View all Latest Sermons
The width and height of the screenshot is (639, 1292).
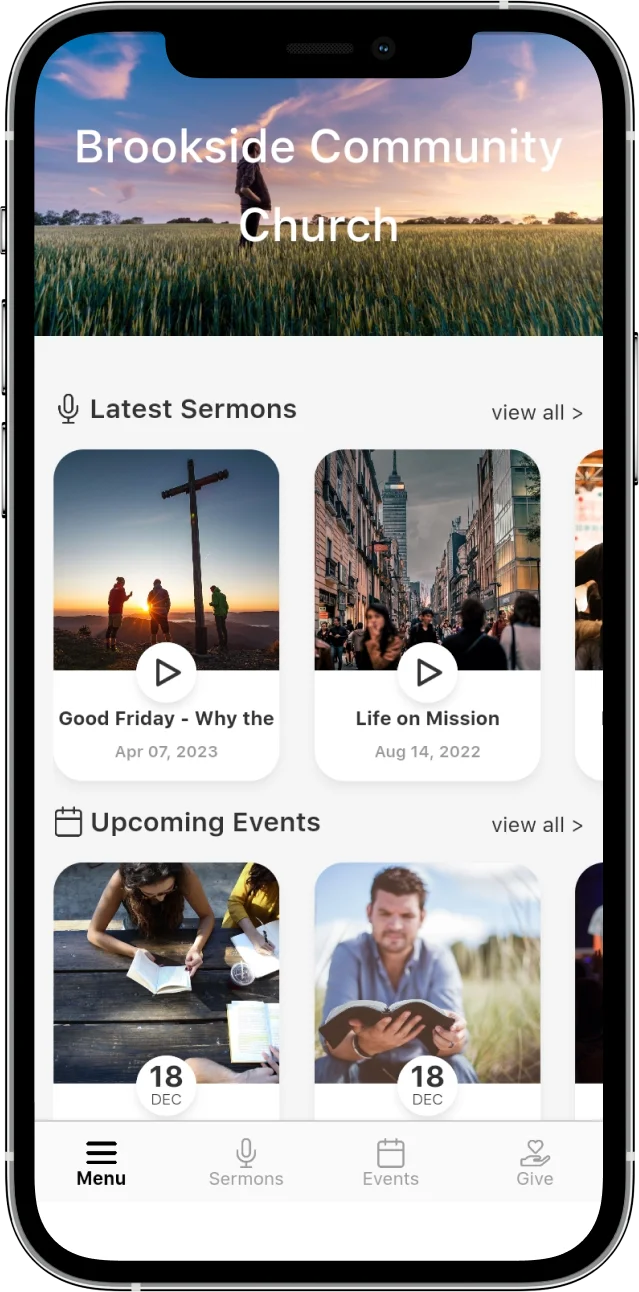tap(536, 412)
